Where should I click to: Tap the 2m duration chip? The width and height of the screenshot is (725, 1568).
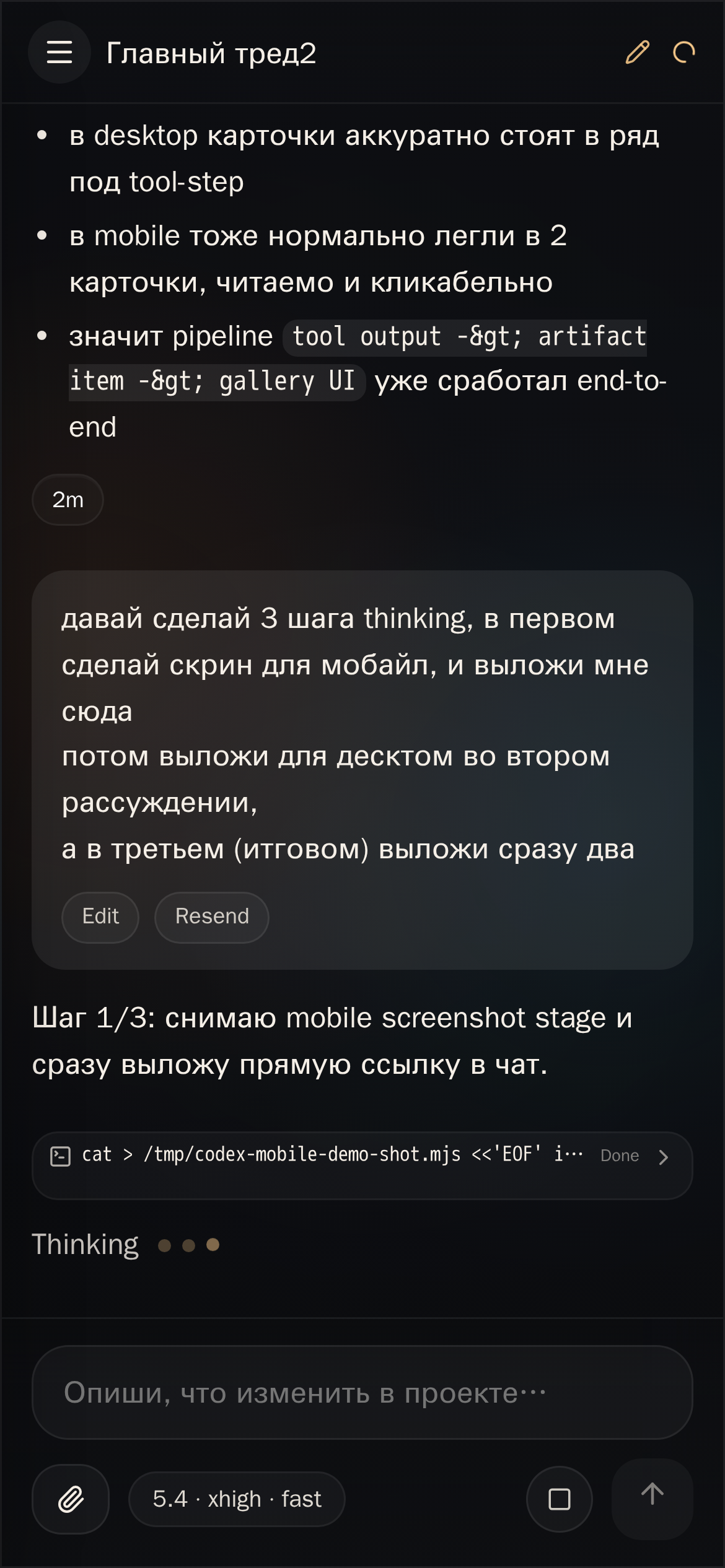(x=68, y=500)
